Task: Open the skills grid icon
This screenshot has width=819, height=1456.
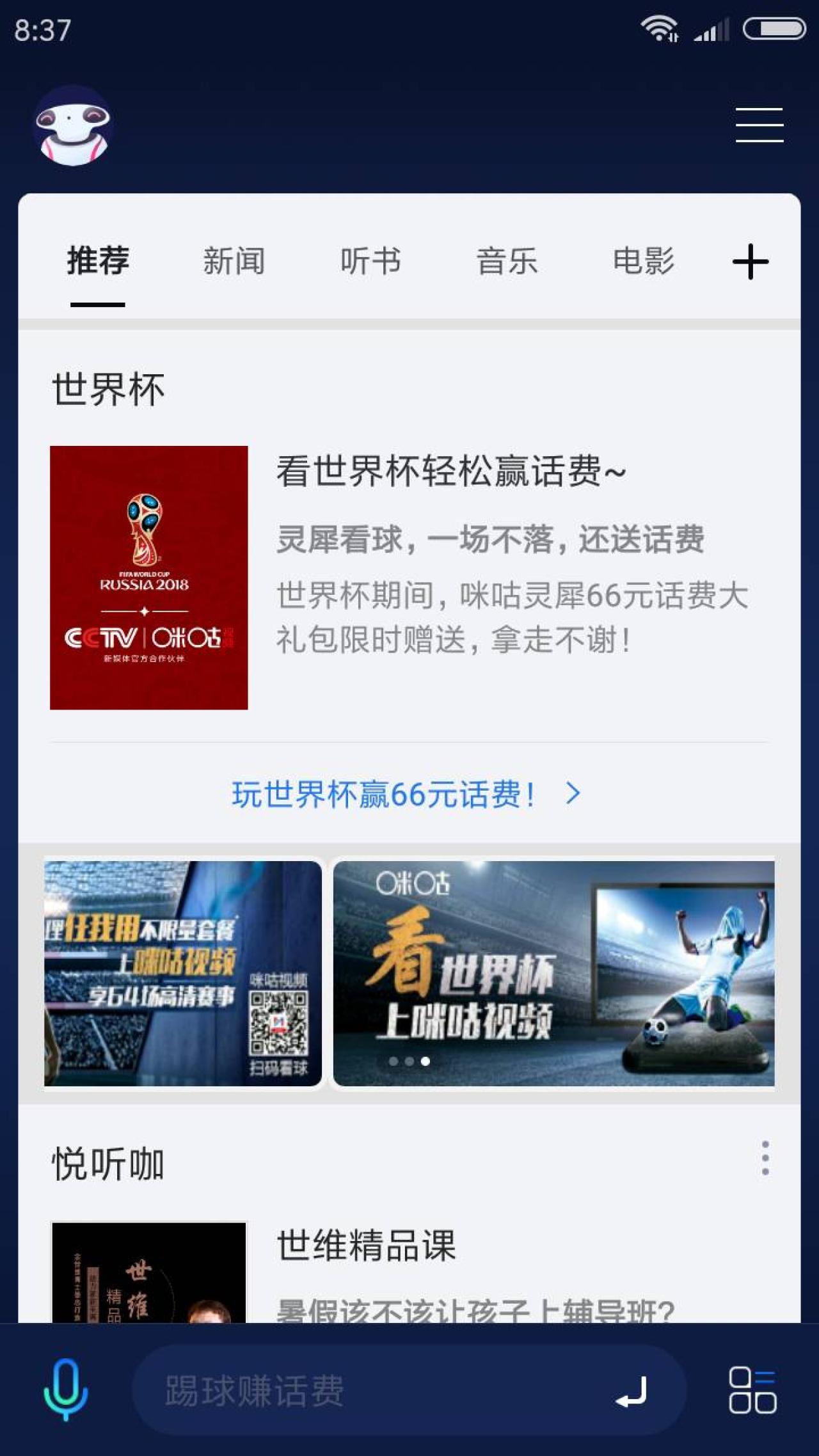Action: pyautogui.click(x=752, y=1391)
